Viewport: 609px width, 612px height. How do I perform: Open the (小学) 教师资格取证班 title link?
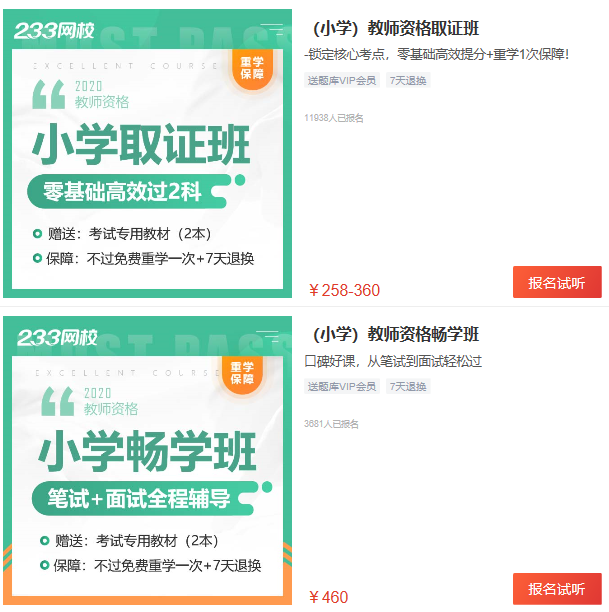click(x=395, y=28)
